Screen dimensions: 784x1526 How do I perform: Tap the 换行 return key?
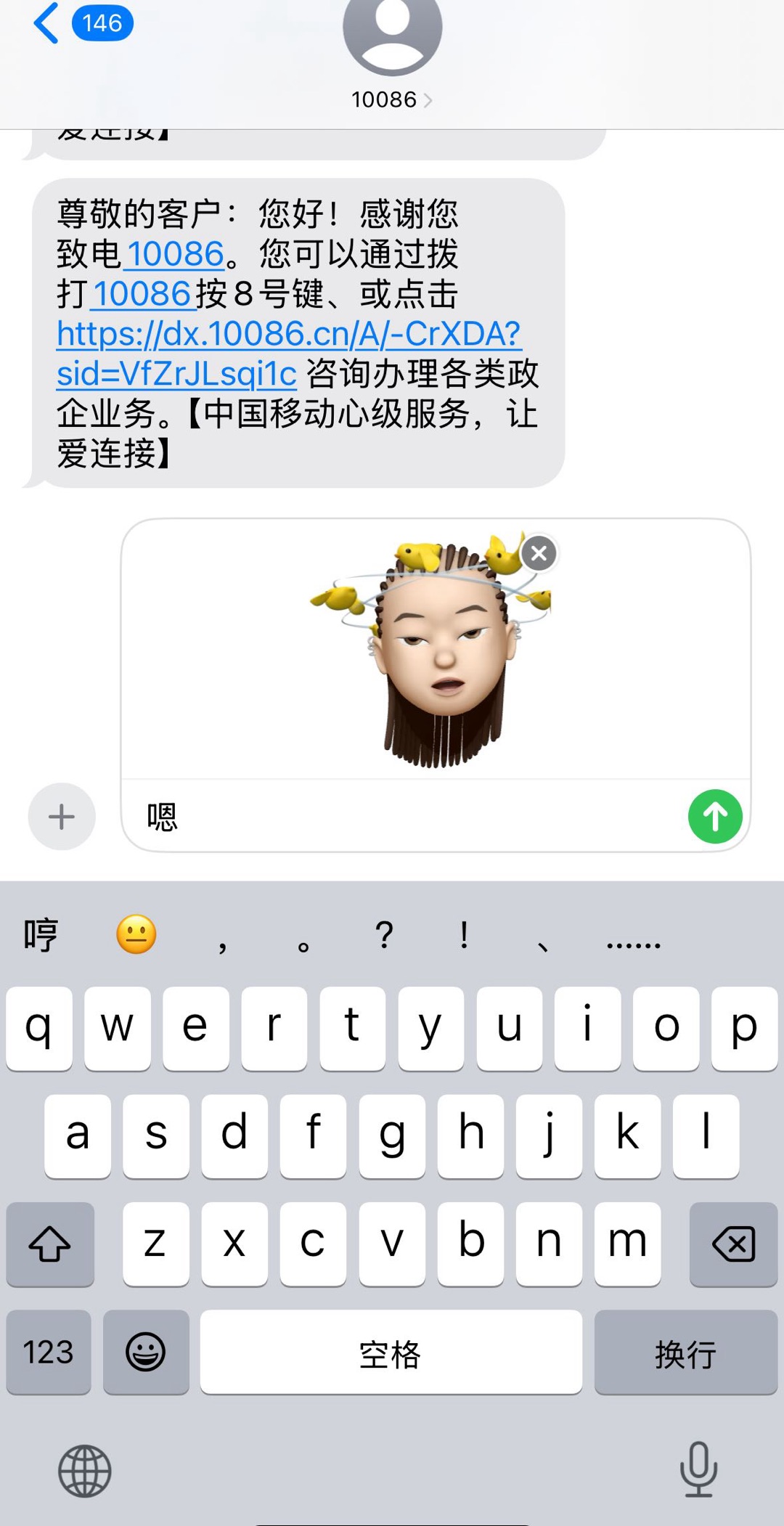point(685,1352)
